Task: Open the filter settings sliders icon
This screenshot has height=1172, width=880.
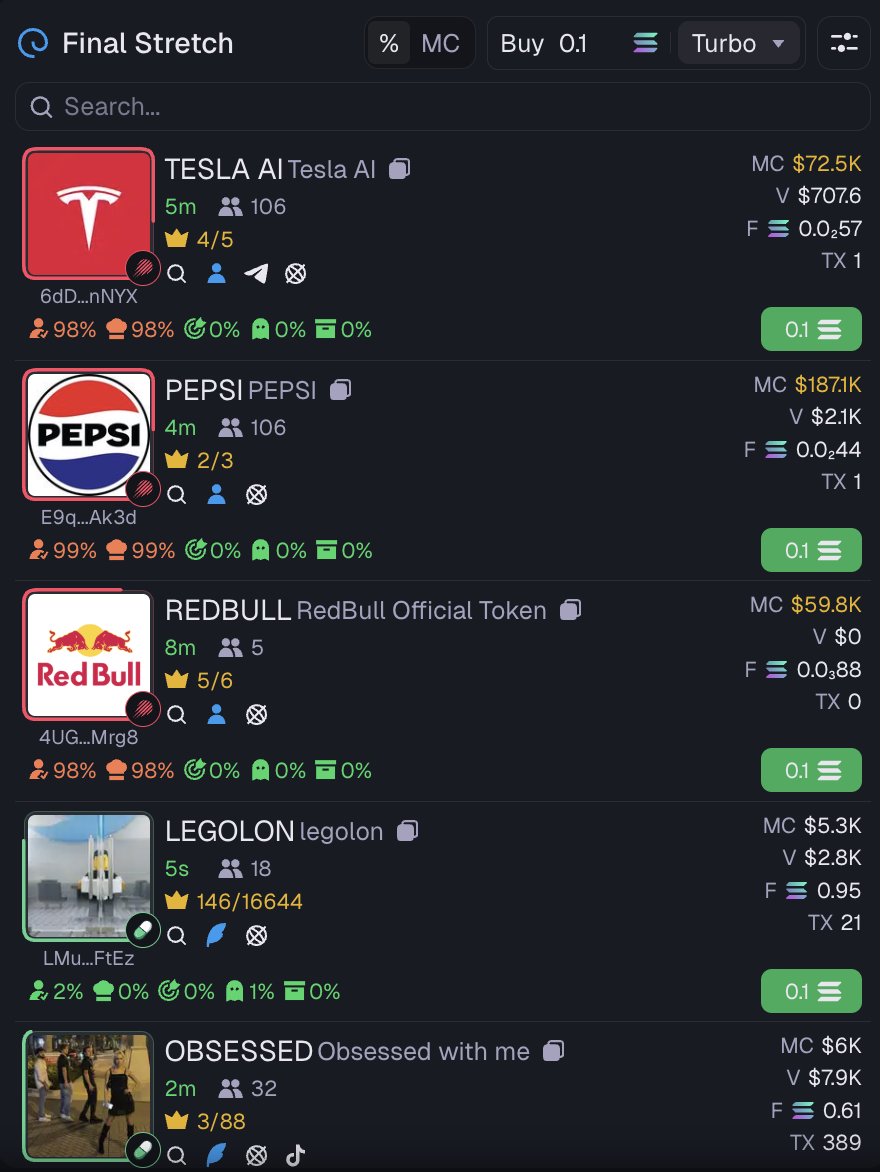Action: tap(844, 43)
